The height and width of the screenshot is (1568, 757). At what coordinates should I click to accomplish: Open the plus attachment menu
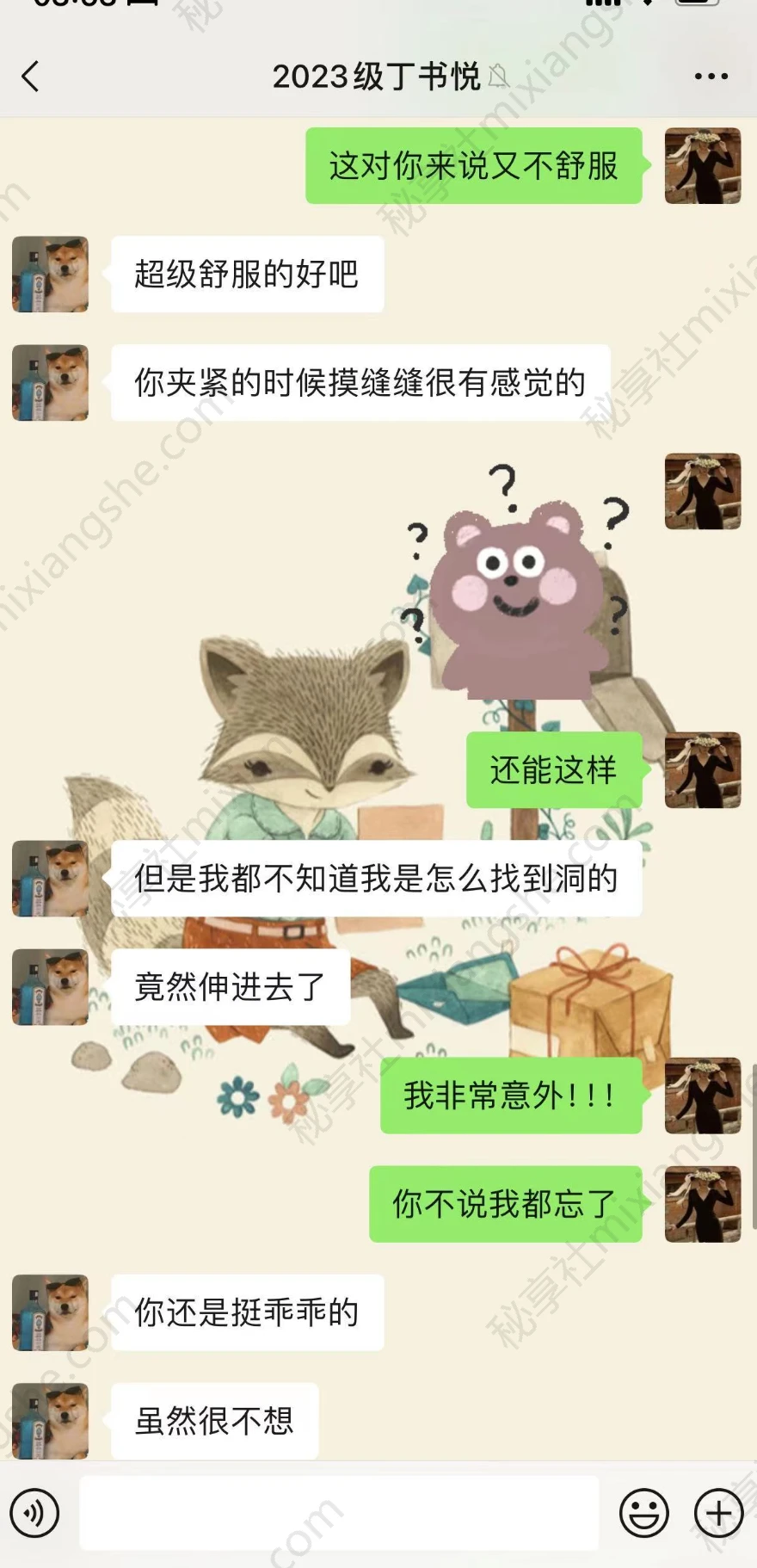coord(718,1512)
